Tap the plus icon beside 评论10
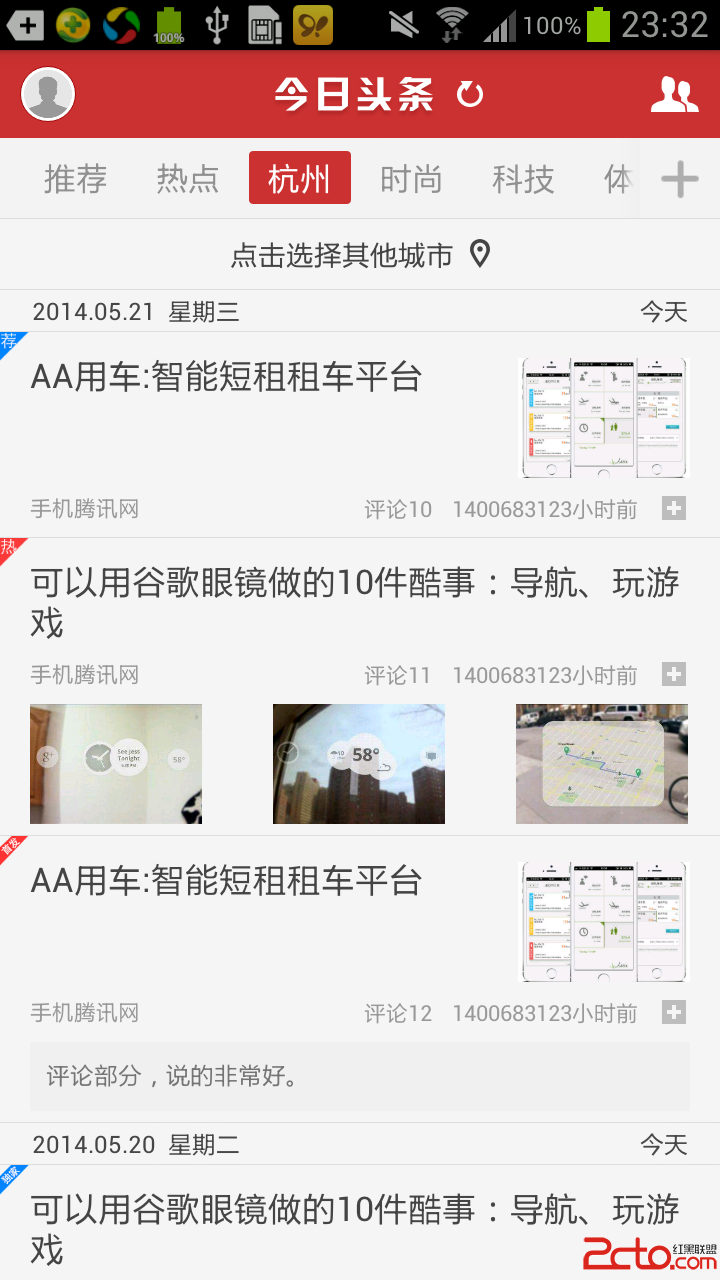 (674, 509)
